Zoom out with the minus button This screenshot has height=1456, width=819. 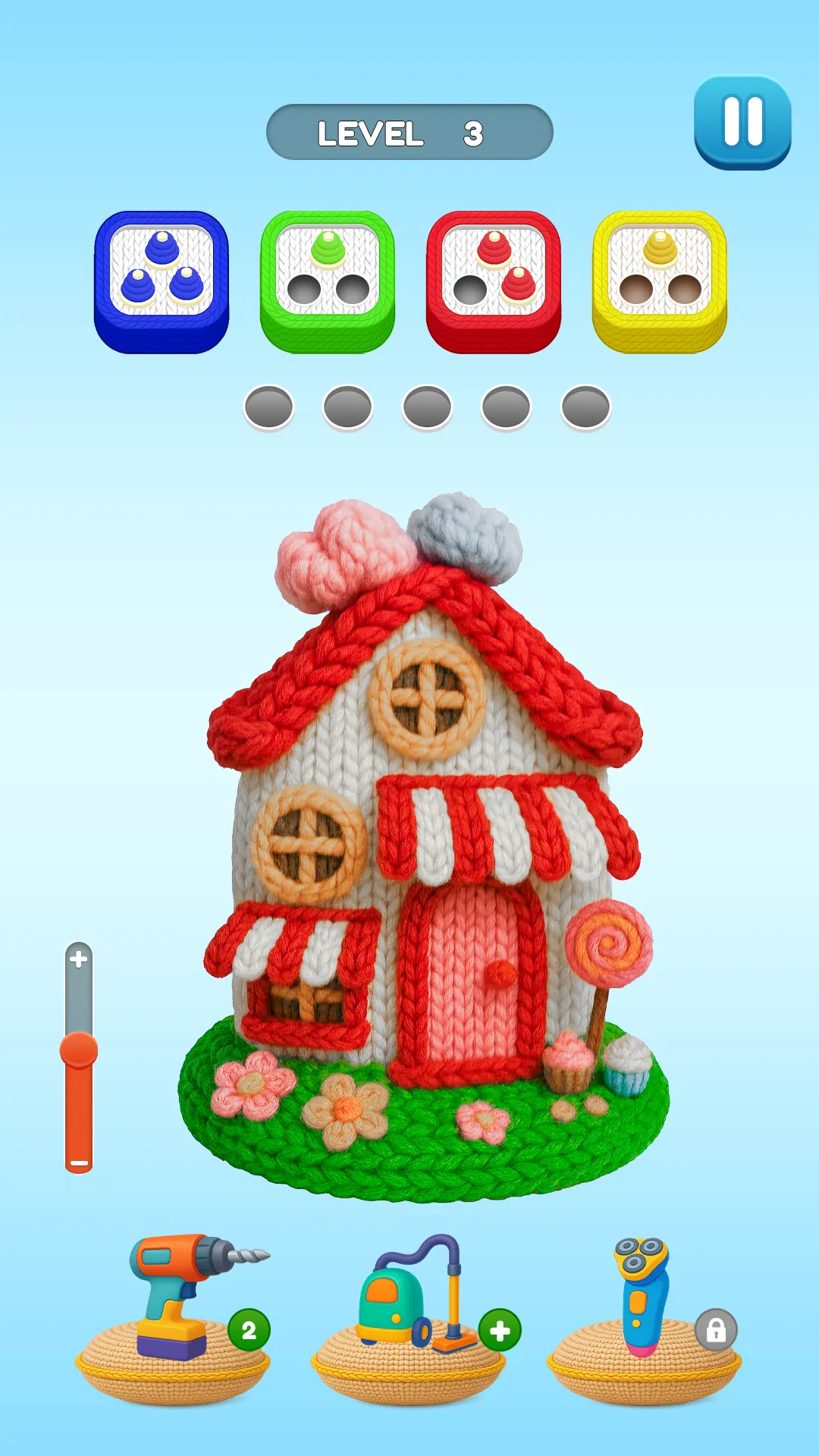click(79, 1162)
